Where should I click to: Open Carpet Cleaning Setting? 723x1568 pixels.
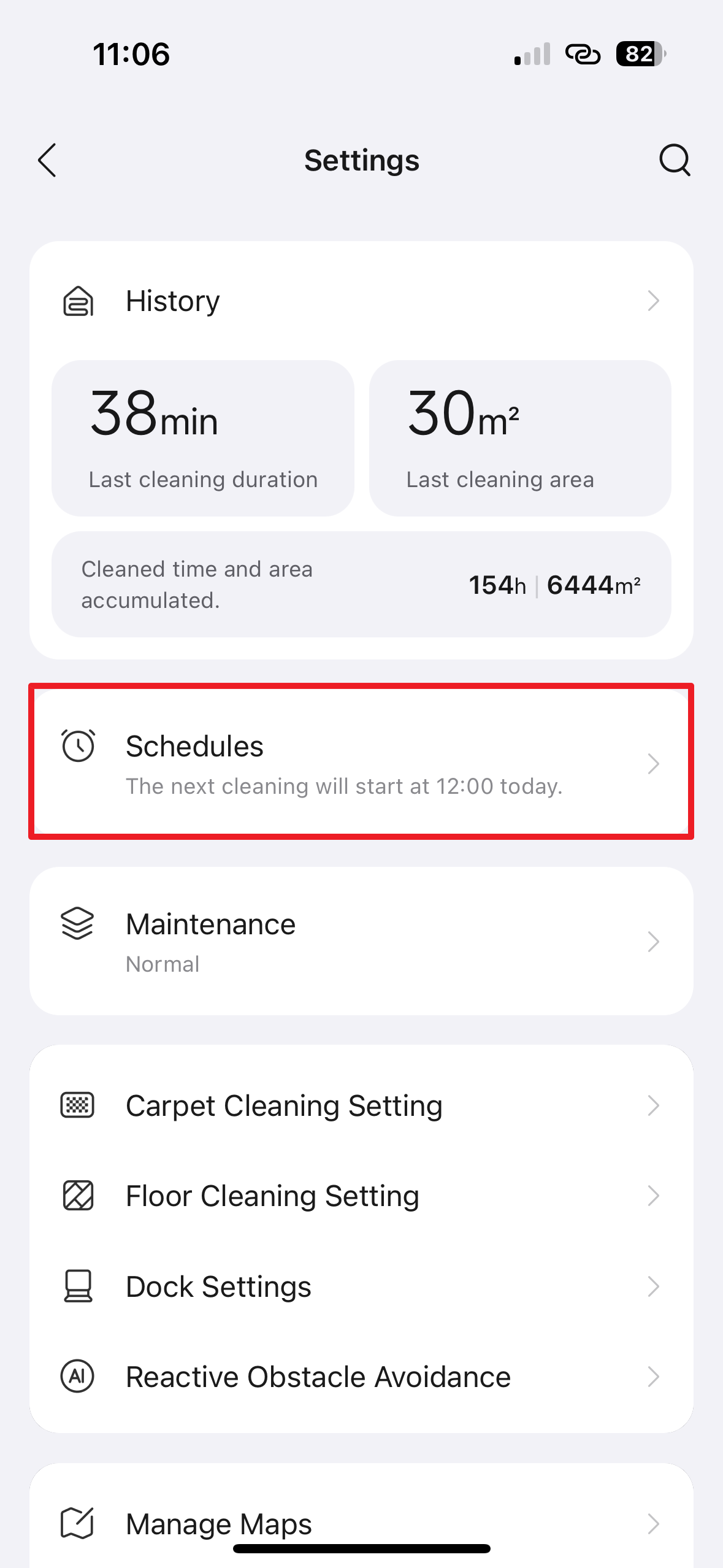point(361,1105)
